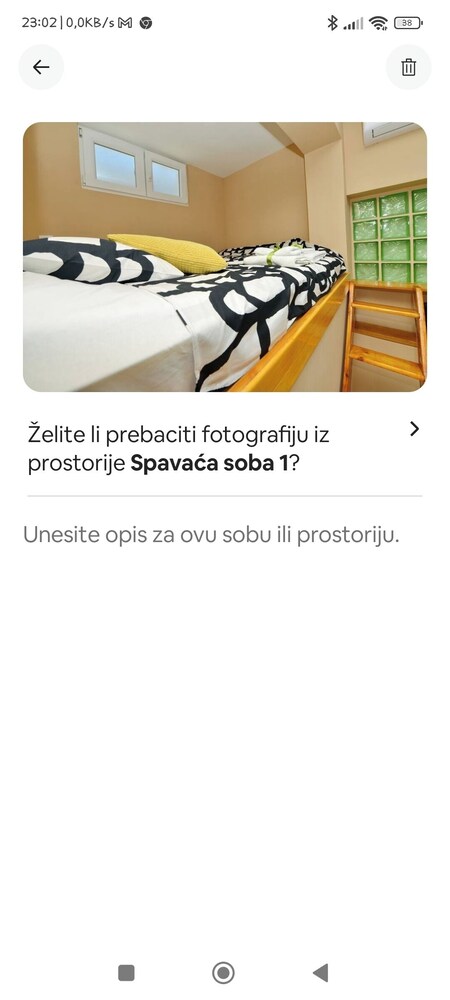Viewport: 450px width, 1000px height.
Task: Go back using the top-left arrow
Action: click(x=41, y=67)
